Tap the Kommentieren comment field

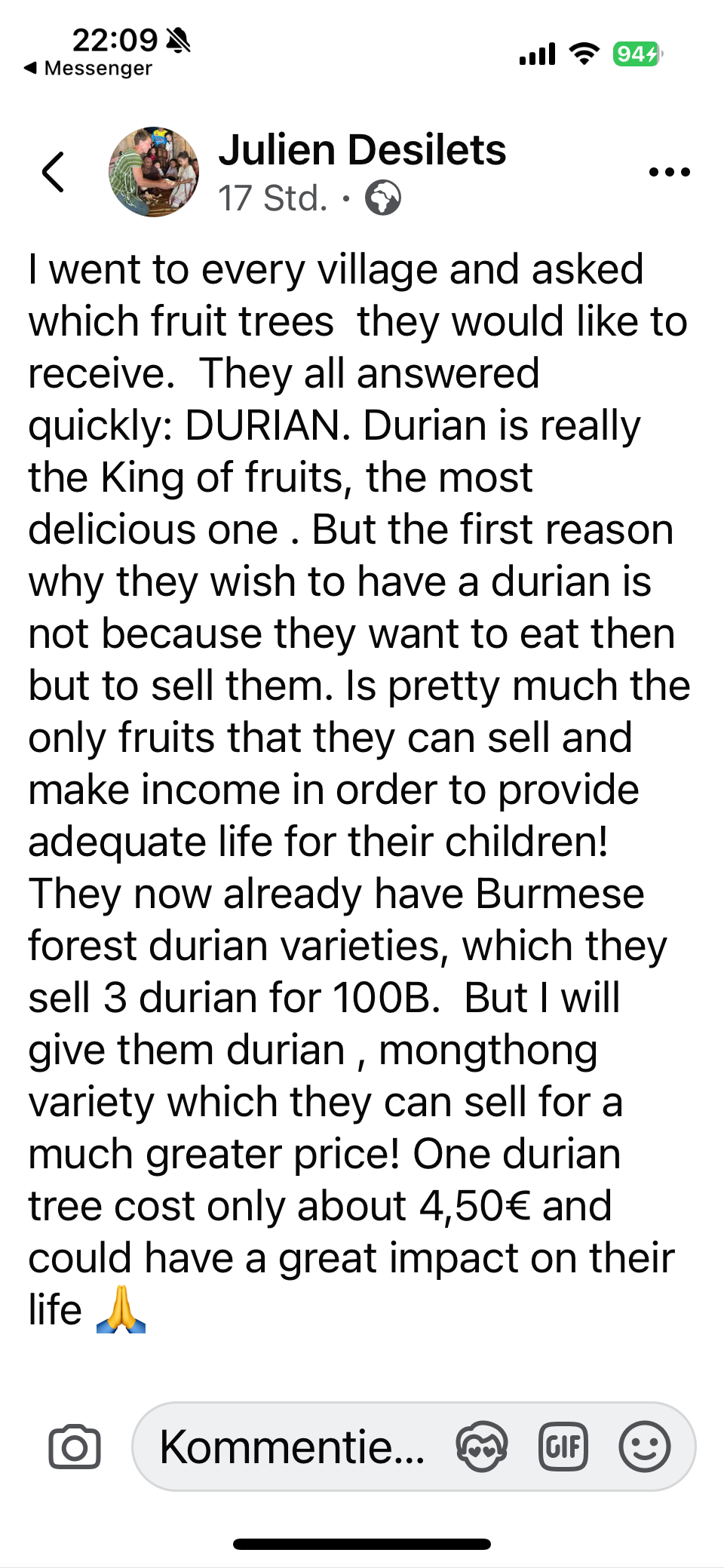pyautogui.click(x=294, y=1447)
